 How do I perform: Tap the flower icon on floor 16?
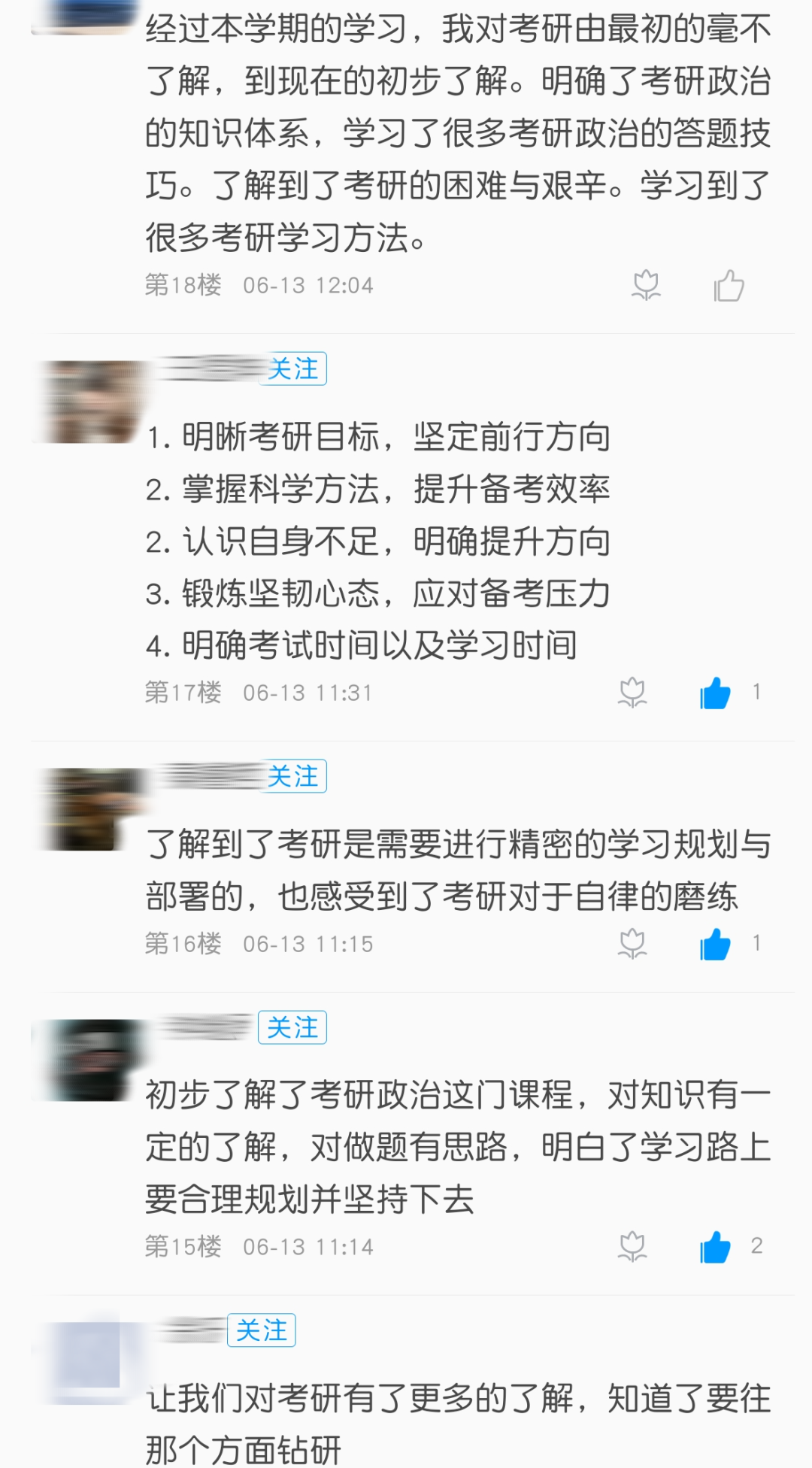coord(632,944)
